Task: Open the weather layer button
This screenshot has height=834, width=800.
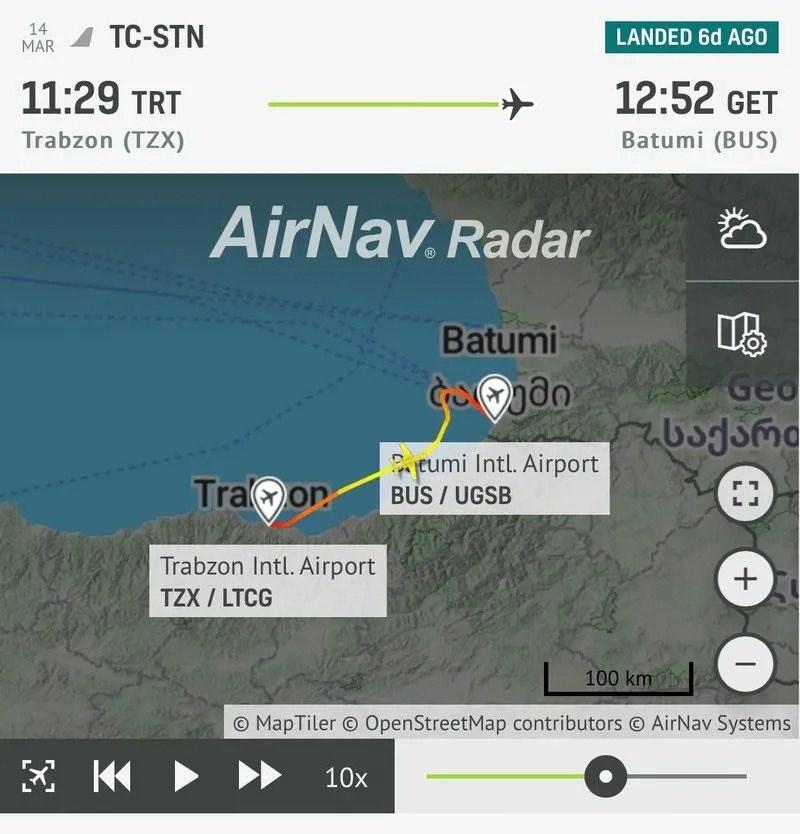Action: [742, 229]
